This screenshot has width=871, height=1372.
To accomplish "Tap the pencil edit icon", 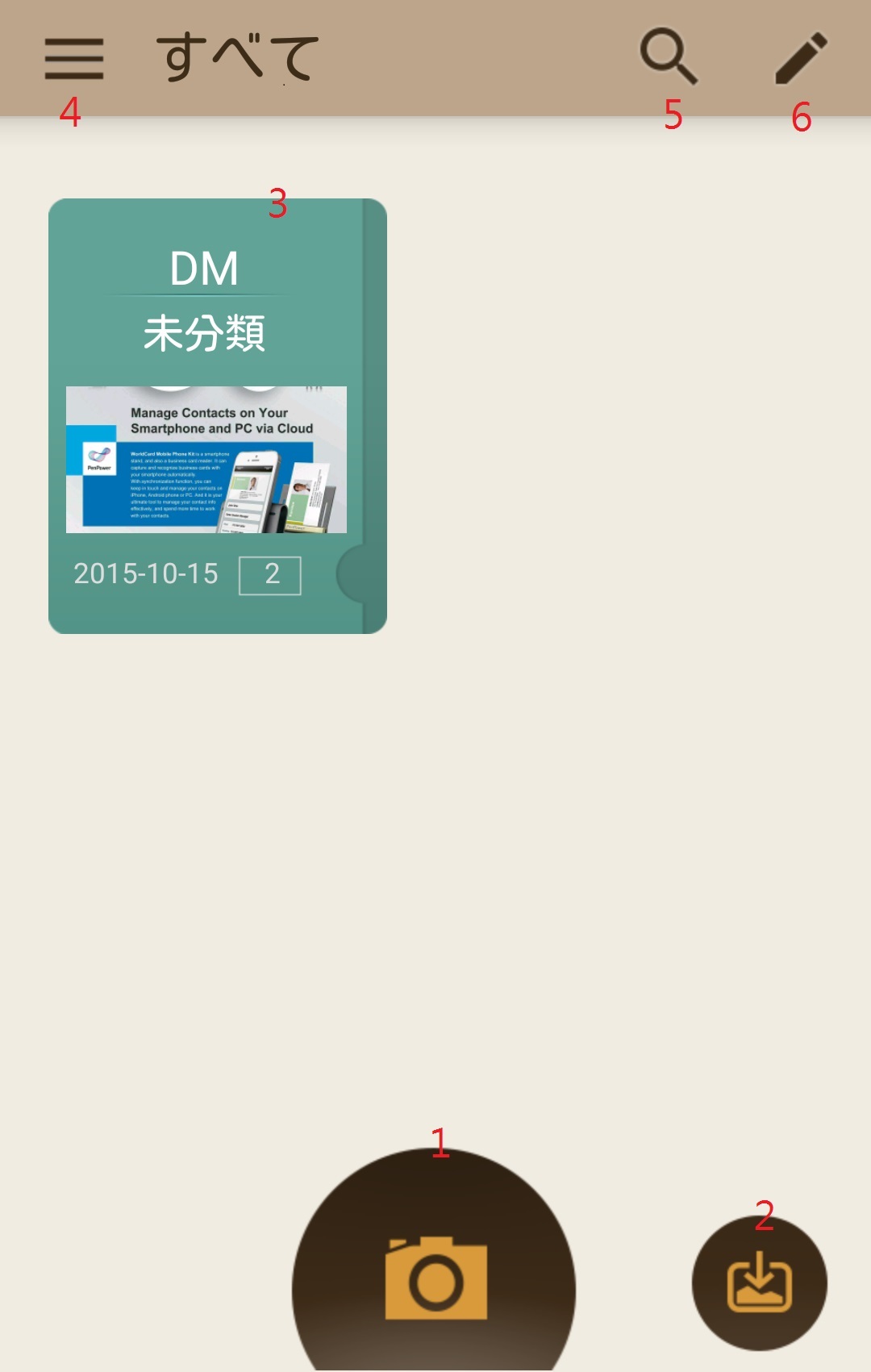I will pyautogui.click(x=801, y=58).
